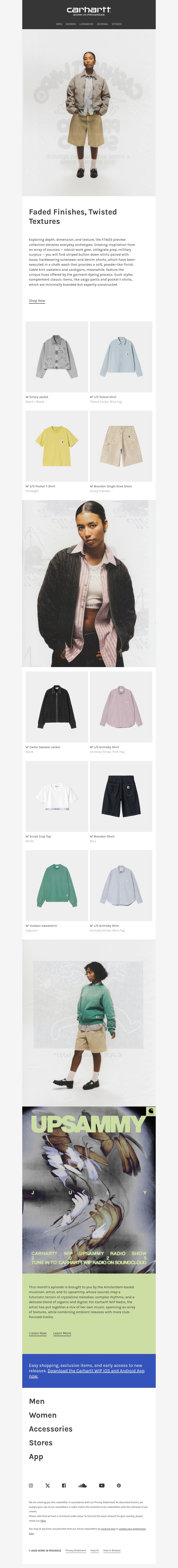178x1568 pixels.
Task: Open the Privacy Statement footer link
Action: click(x=76, y=1550)
